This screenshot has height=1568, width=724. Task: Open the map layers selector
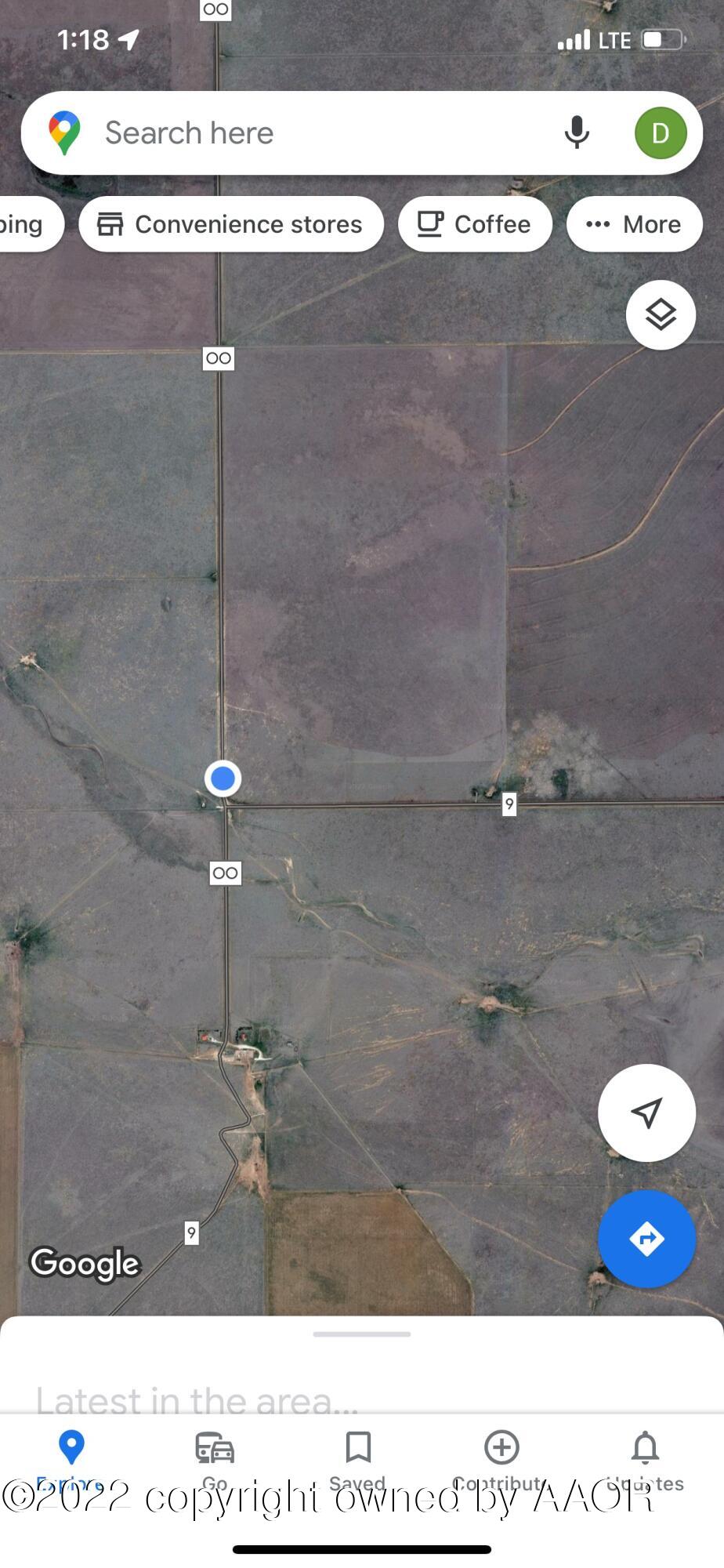click(661, 315)
